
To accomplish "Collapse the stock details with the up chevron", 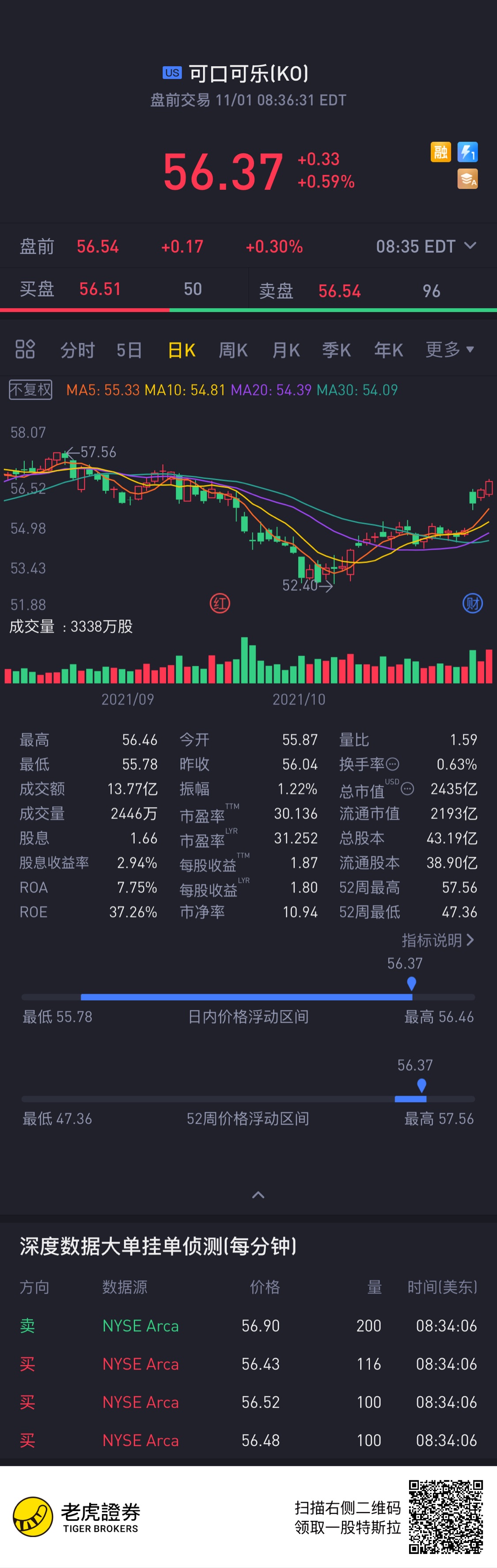I will click(258, 1195).
